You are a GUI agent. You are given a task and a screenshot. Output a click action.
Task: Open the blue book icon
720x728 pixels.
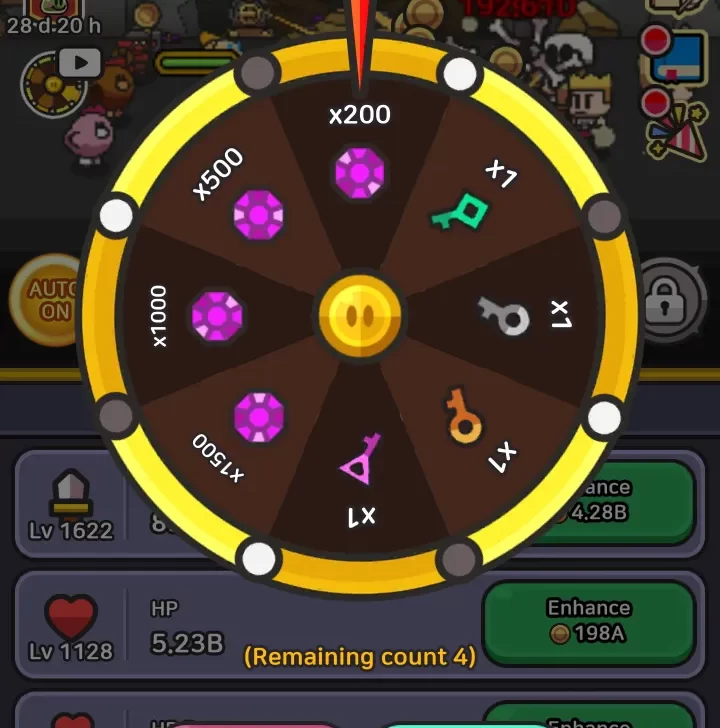click(680, 58)
